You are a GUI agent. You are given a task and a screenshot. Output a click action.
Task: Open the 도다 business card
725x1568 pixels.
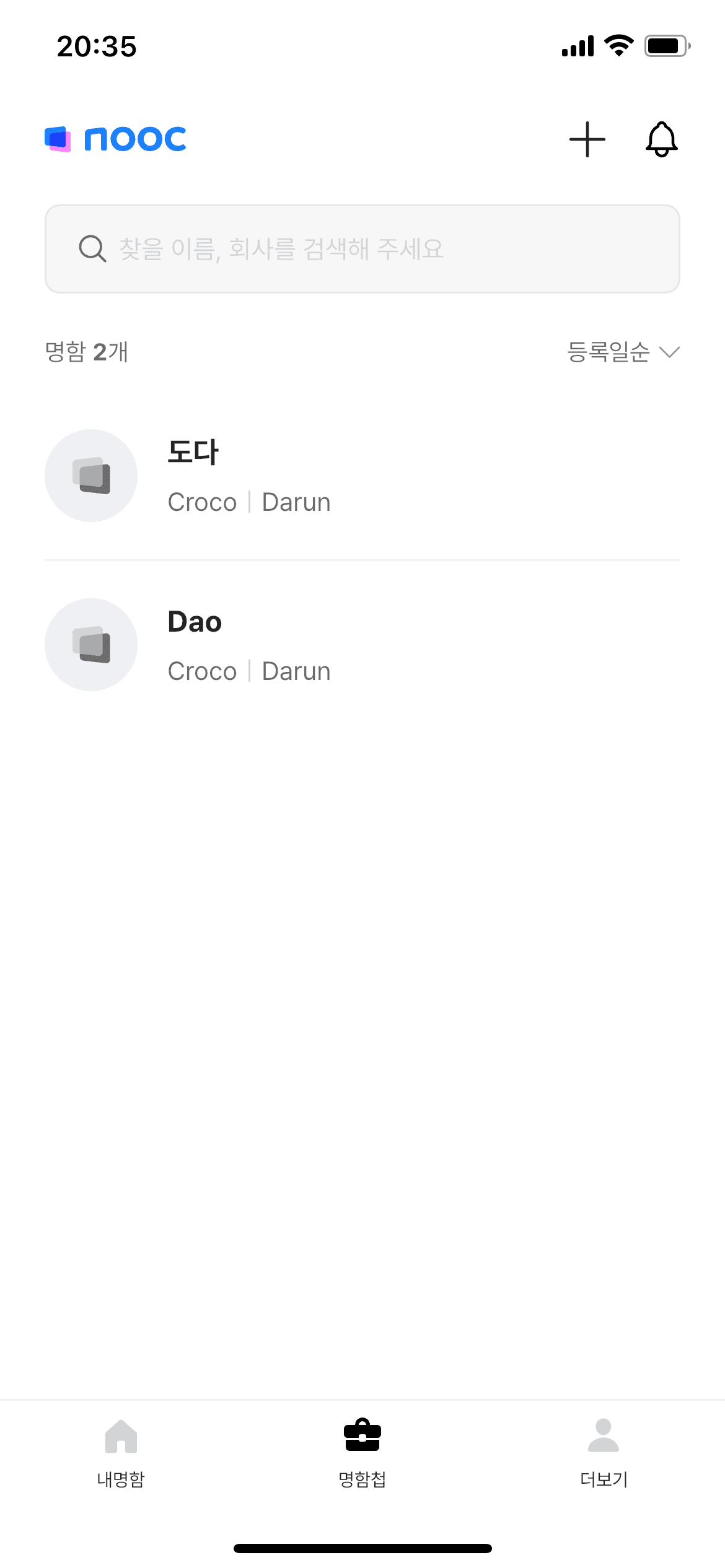[x=362, y=476]
